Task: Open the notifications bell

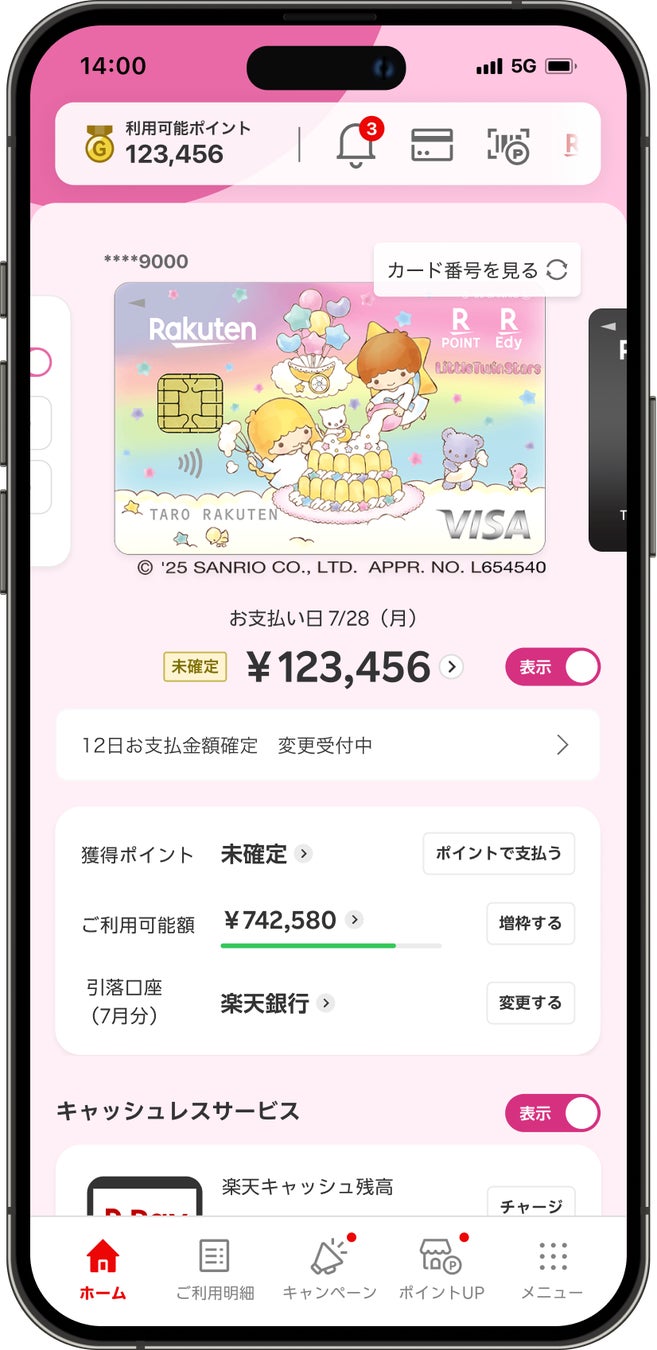Action: pos(357,144)
